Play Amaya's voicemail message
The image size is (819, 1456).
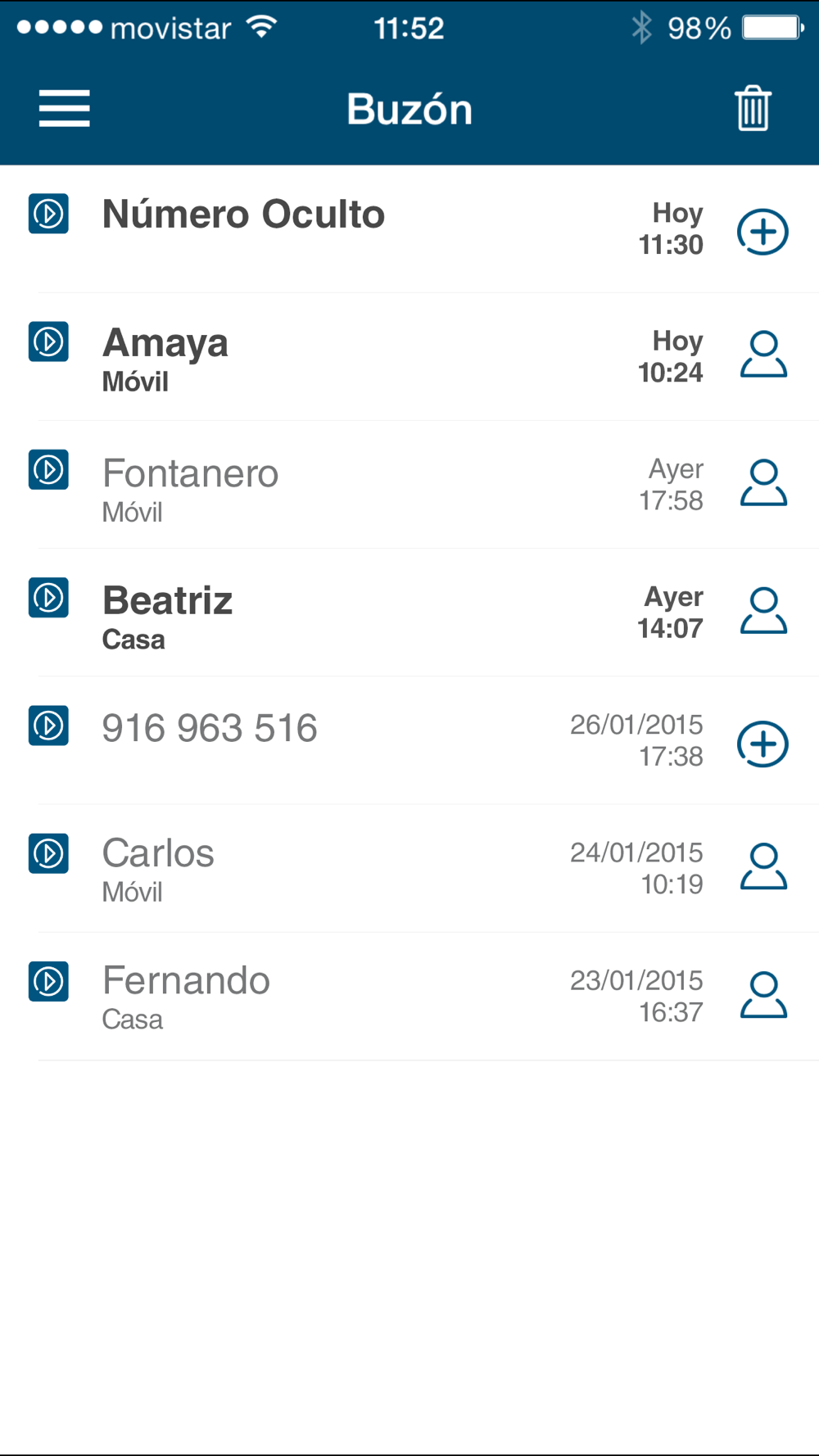coord(48,341)
